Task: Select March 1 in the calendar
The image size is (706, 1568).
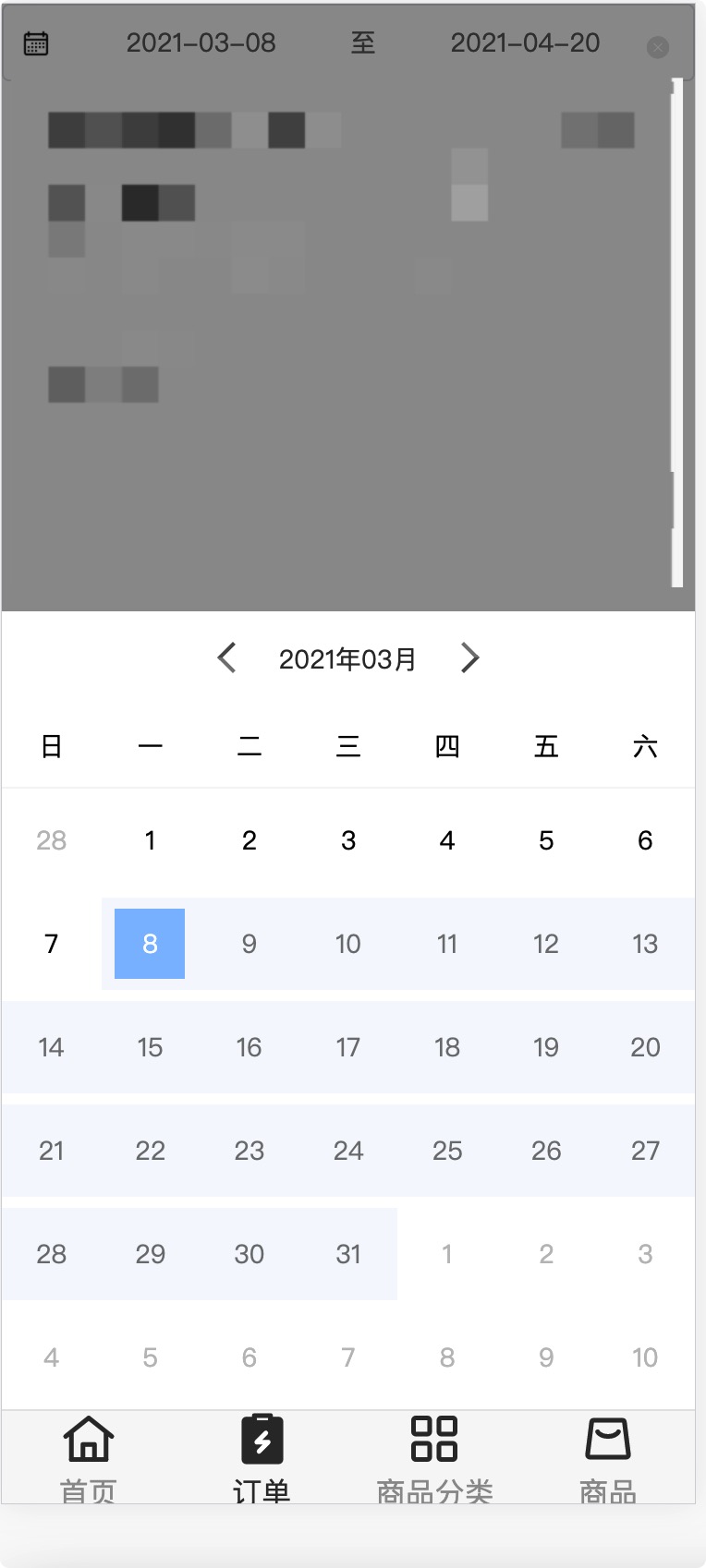Action: tap(150, 840)
